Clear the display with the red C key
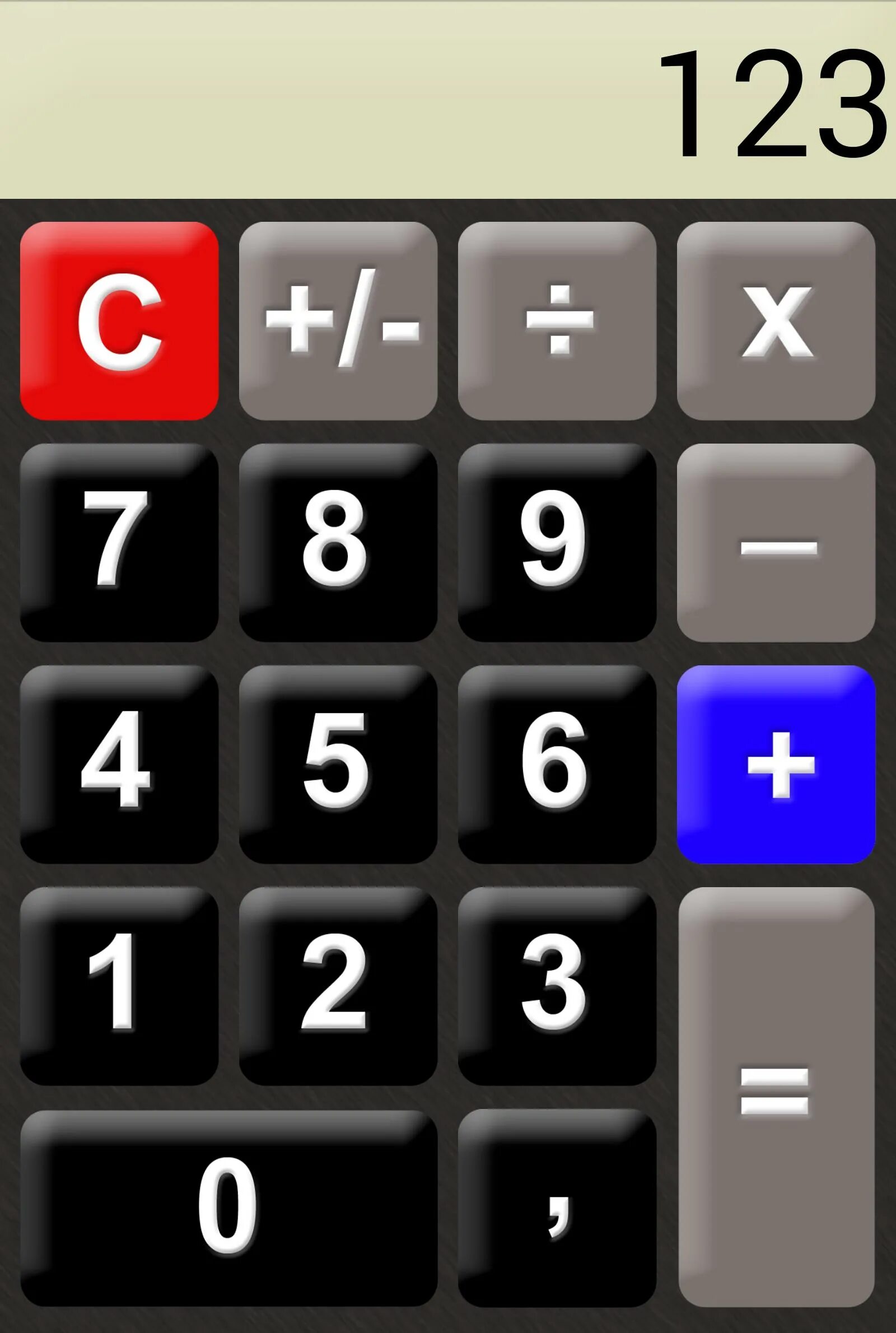896x1333 pixels. pyautogui.click(x=119, y=321)
